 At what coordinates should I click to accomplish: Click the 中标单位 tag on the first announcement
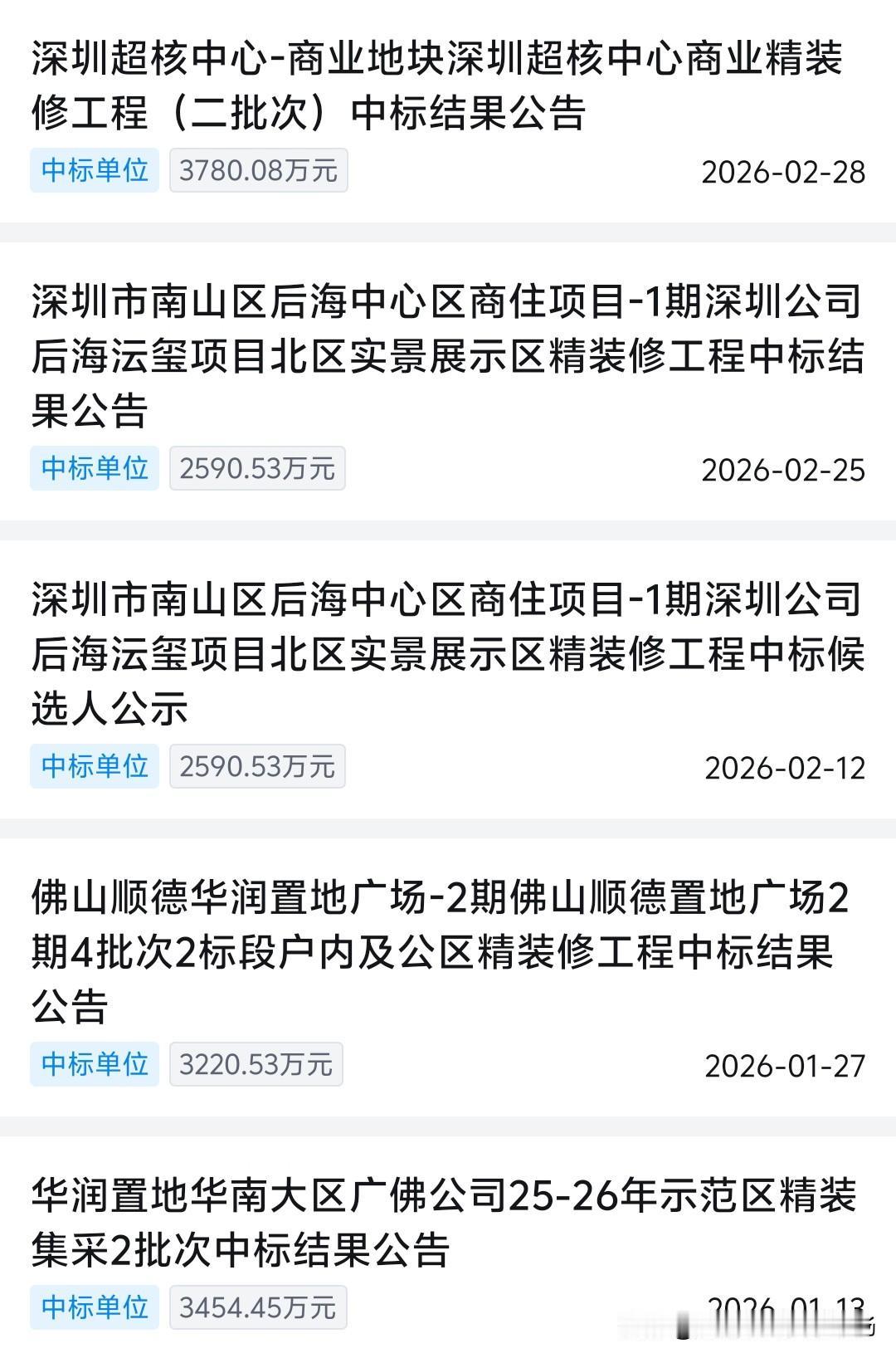pos(94,170)
